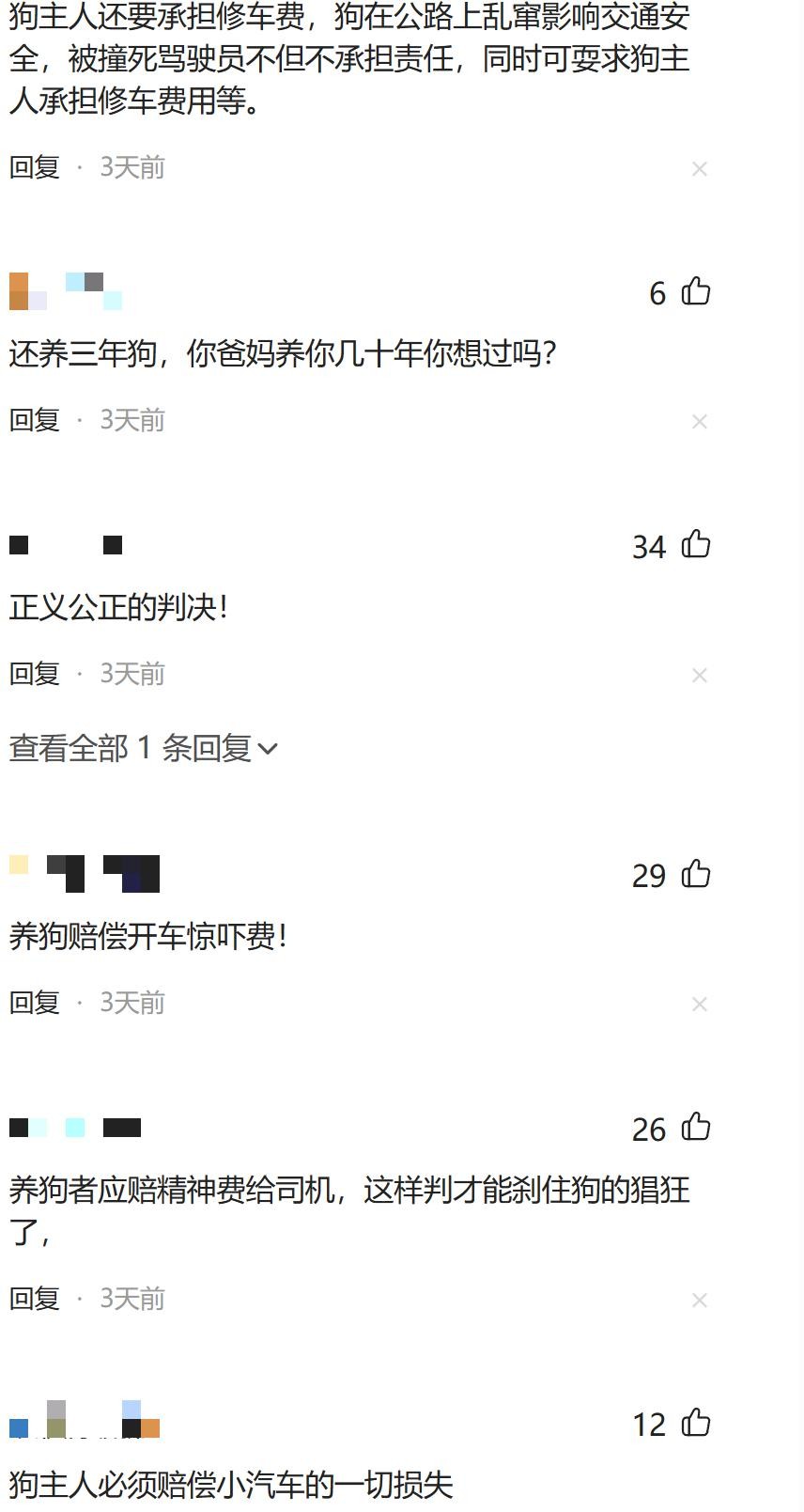Viewport: 804px width, 1512px height.
Task: Reply to the comment about 承担修车费用
Action: click(x=35, y=167)
